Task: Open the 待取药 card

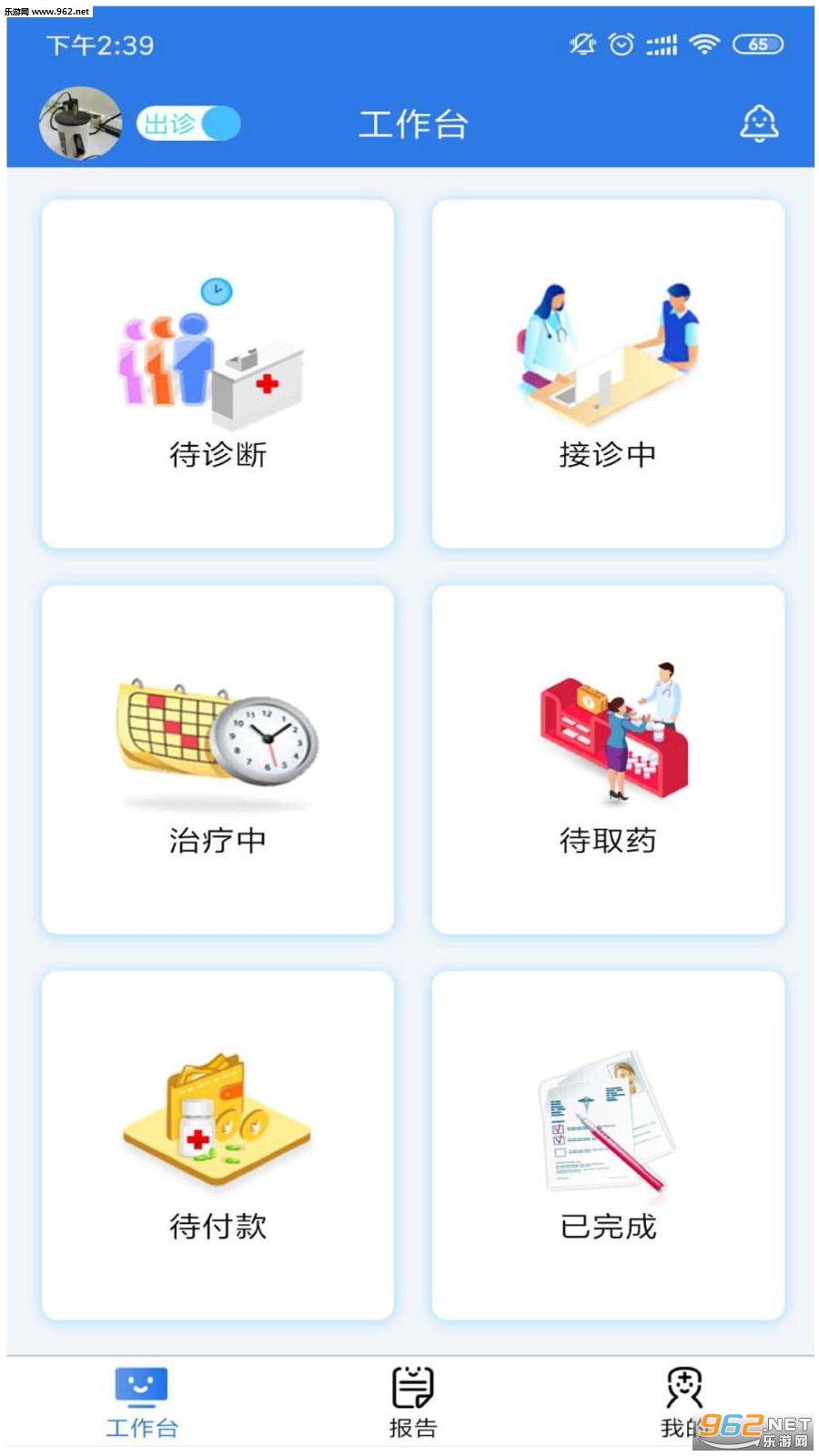Action: tap(608, 760)
